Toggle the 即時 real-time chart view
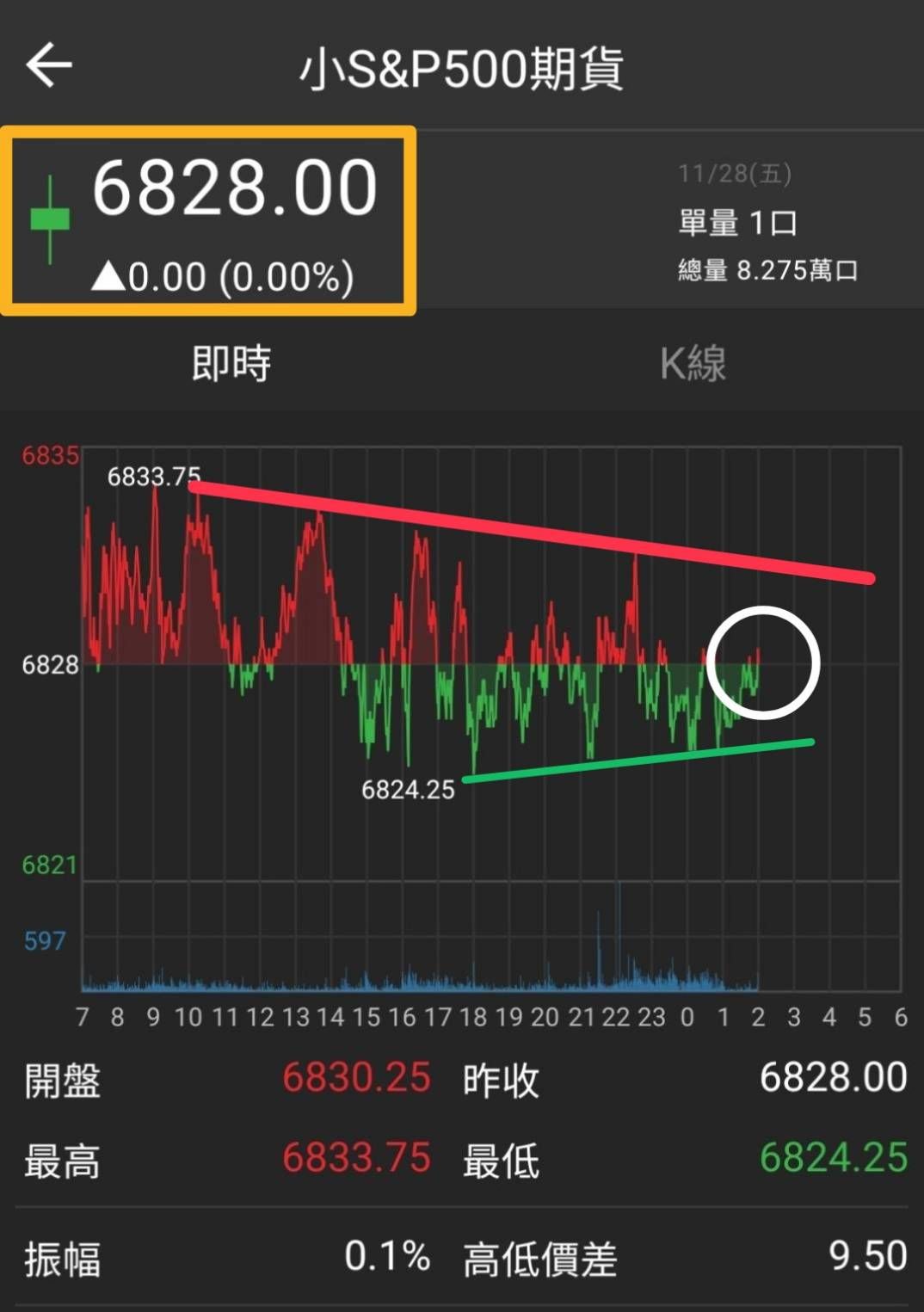Image resolution: width=924 pixels, height=1312 pixels. [x=231, y=363]
